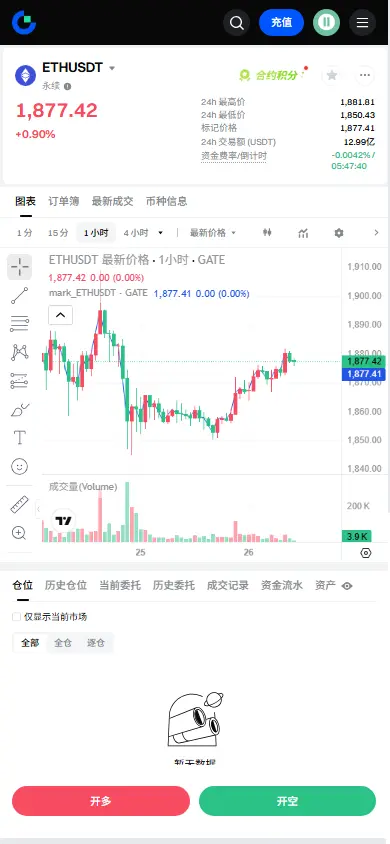Open the hamburger menu
This screenshot has height=844, width=390.
click(363, 23)
